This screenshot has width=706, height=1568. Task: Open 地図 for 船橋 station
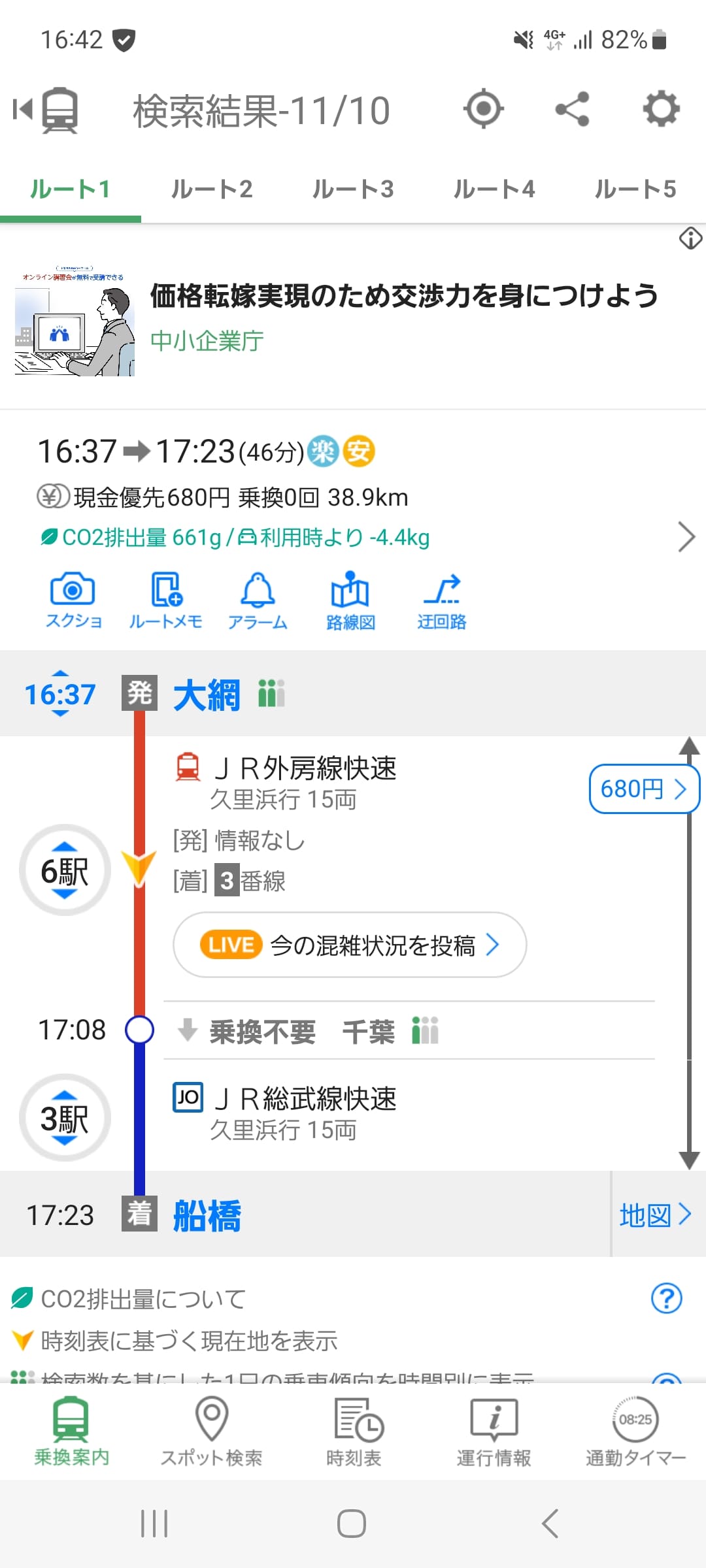(655, 1215)
